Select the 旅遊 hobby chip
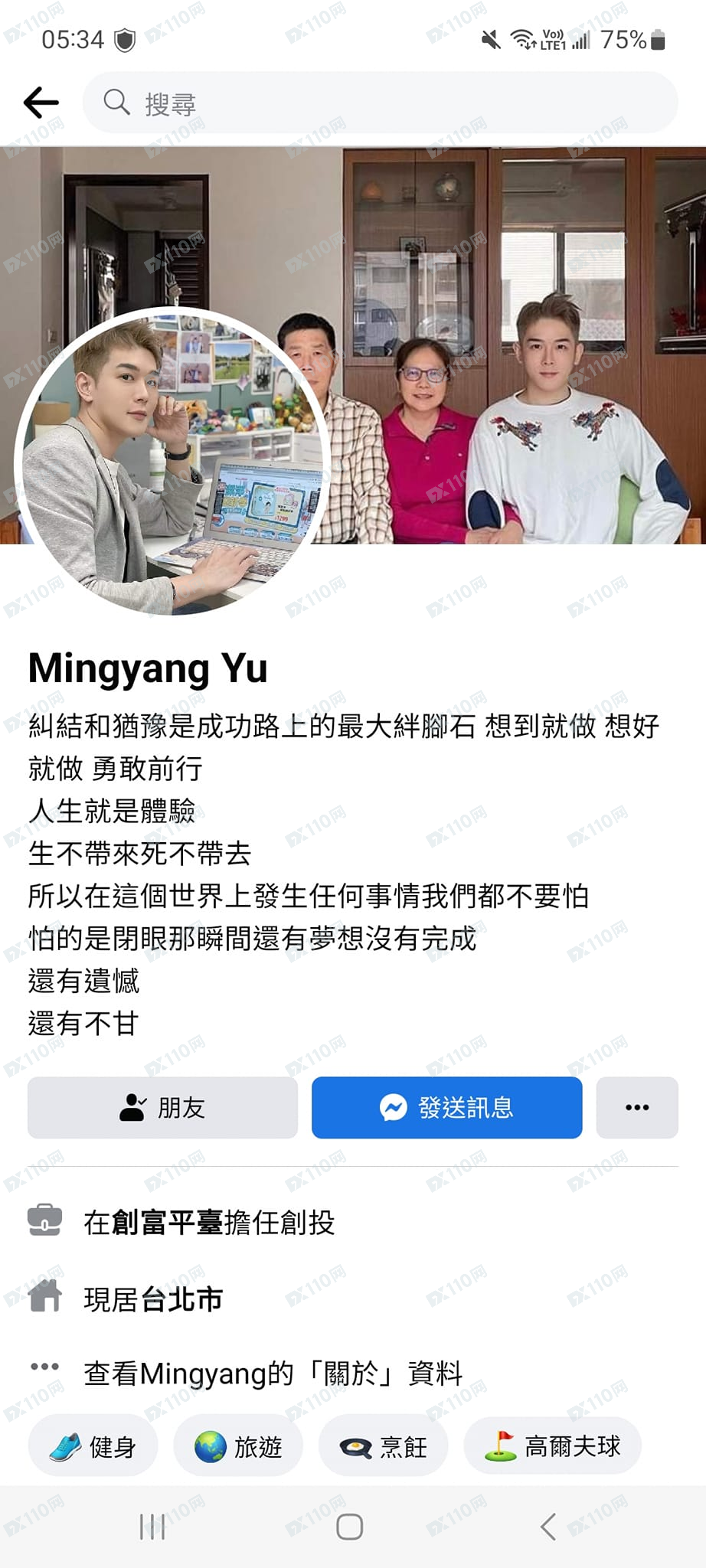 (238, 1446)
